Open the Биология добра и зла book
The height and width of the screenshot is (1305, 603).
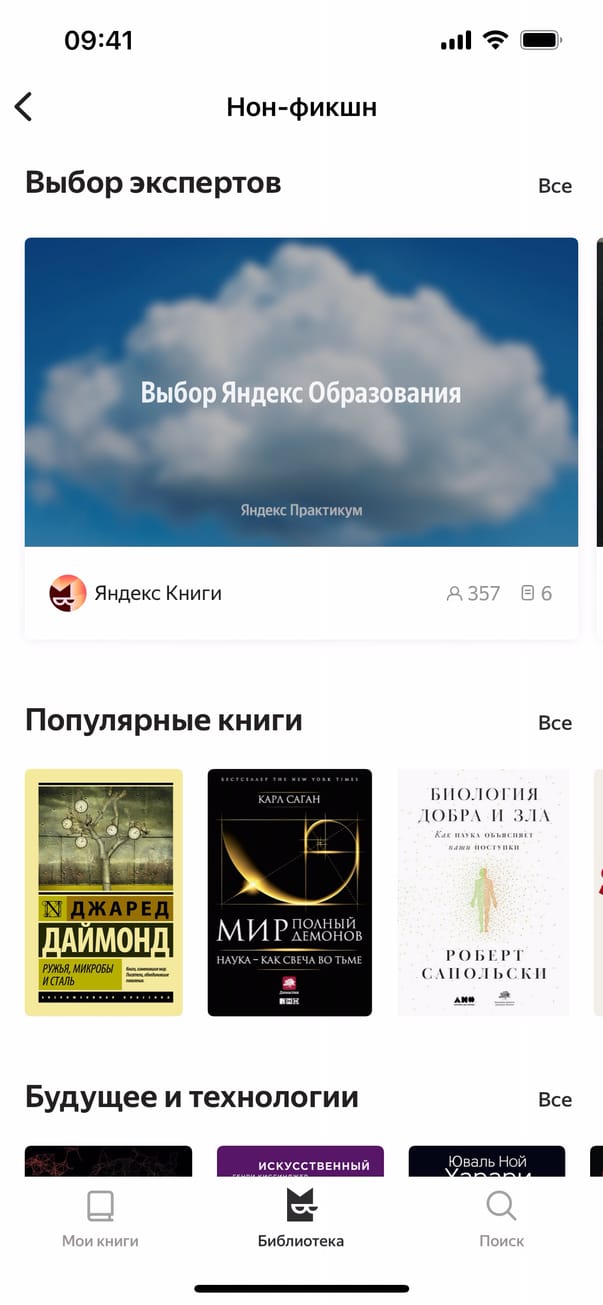pyautogui.click(x=483, y=892)
